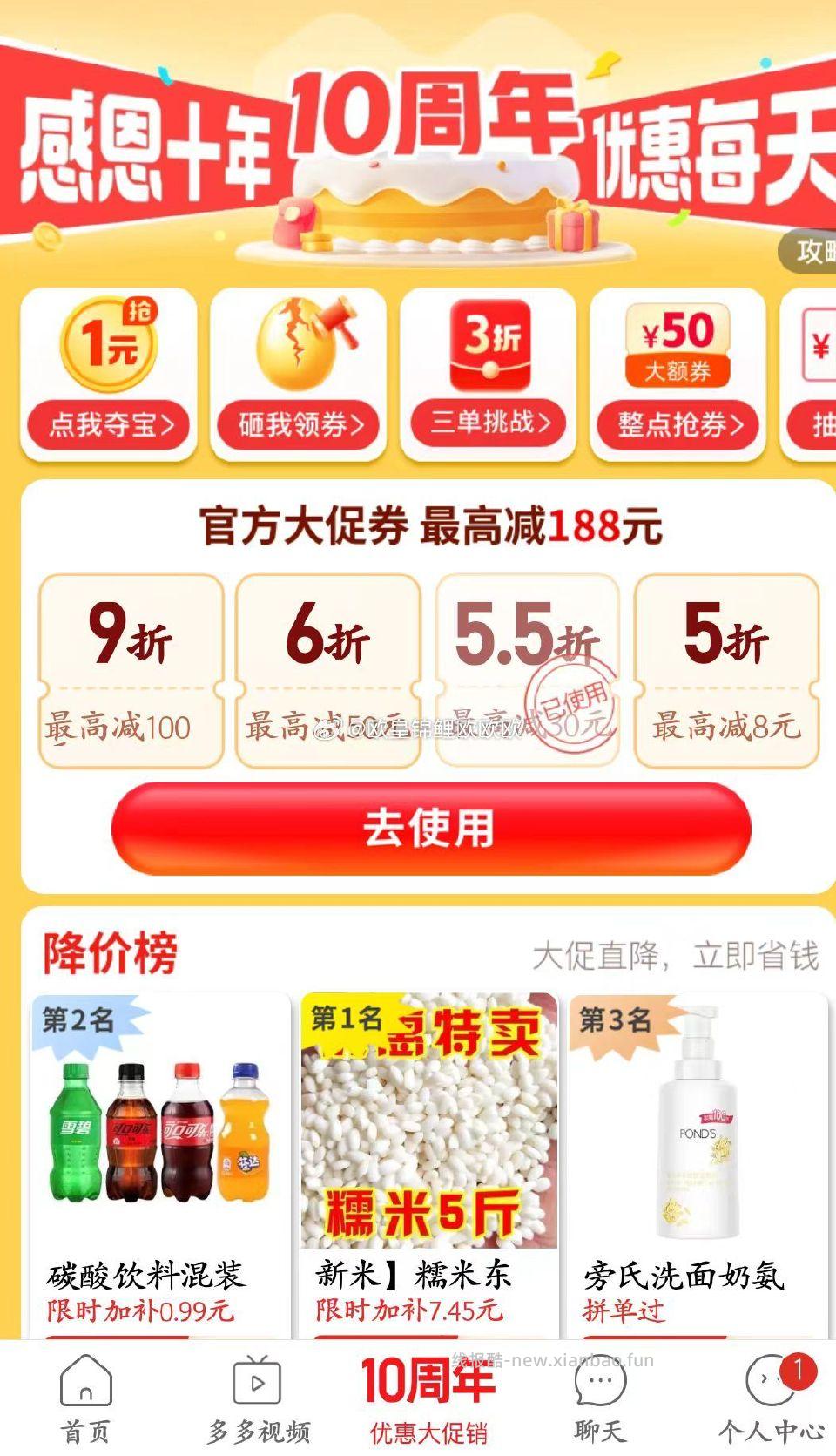Tap the golden egg 砸我领券 icon

(x=299, y=375)
